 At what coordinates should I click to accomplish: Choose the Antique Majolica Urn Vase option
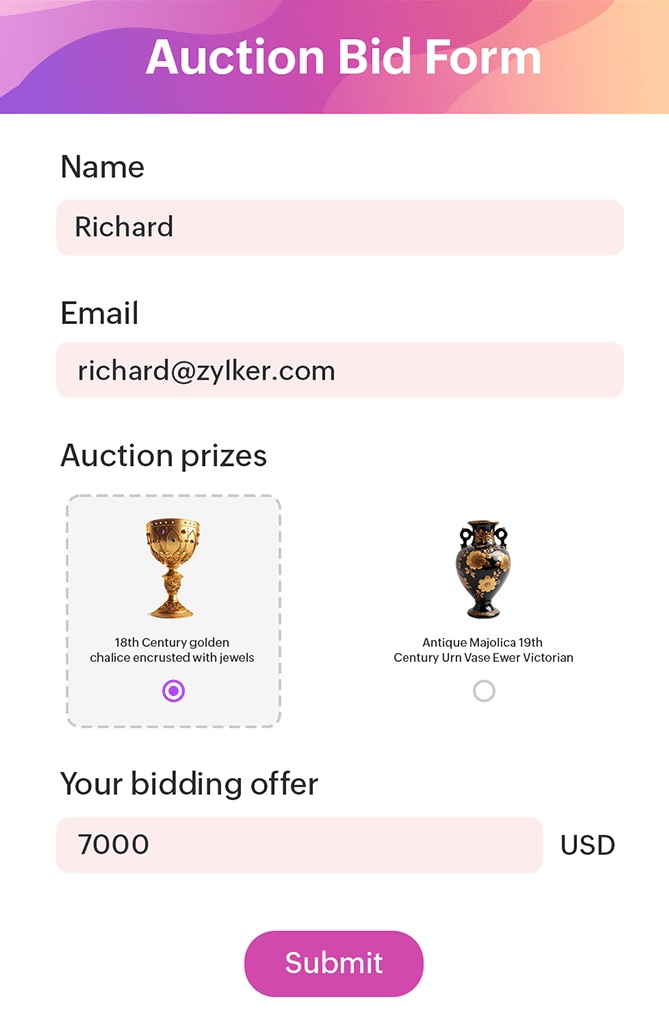pyautogui.click(x=484, y=691)
